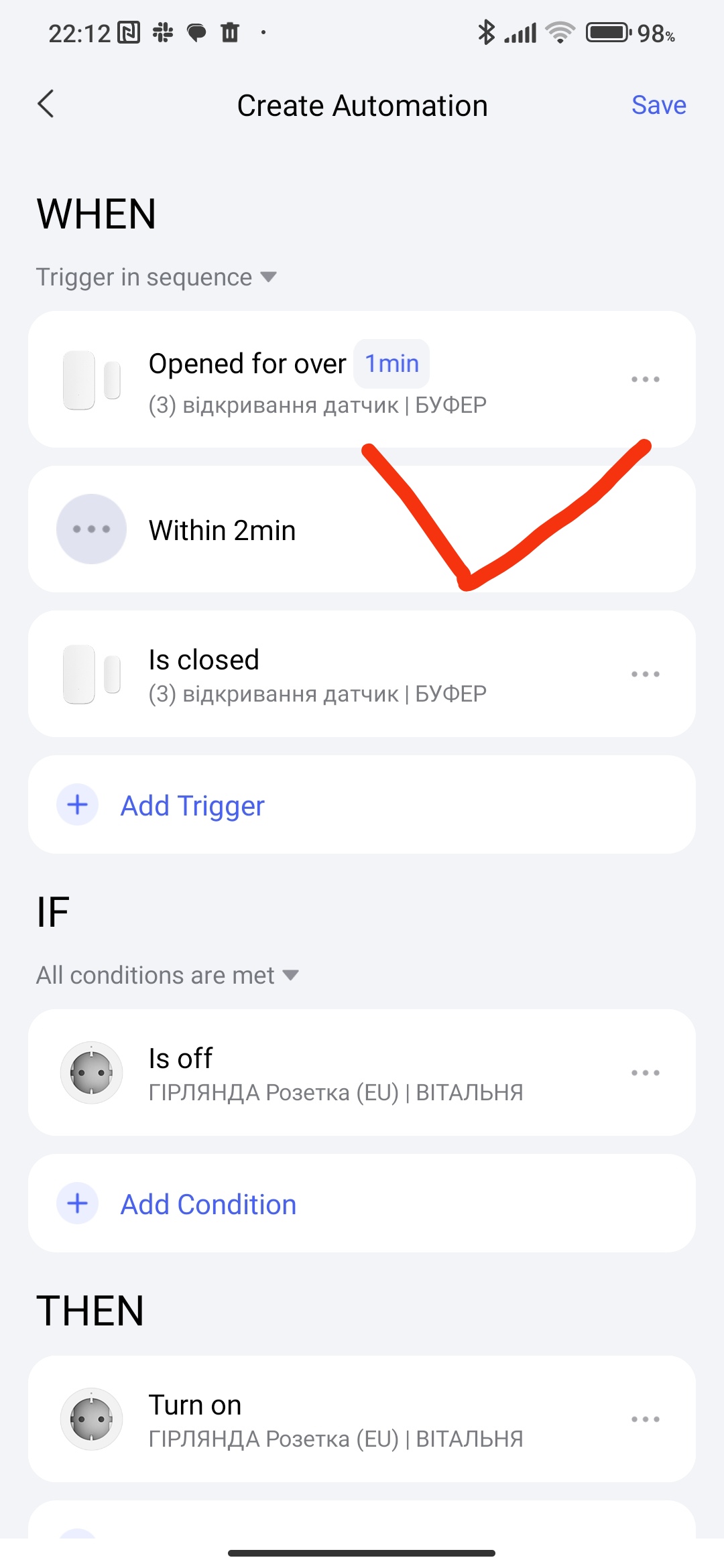This screenshot has width=724, height=1568.
Task: Edit the Within 2min interval
Action: (x=221, y=530)
